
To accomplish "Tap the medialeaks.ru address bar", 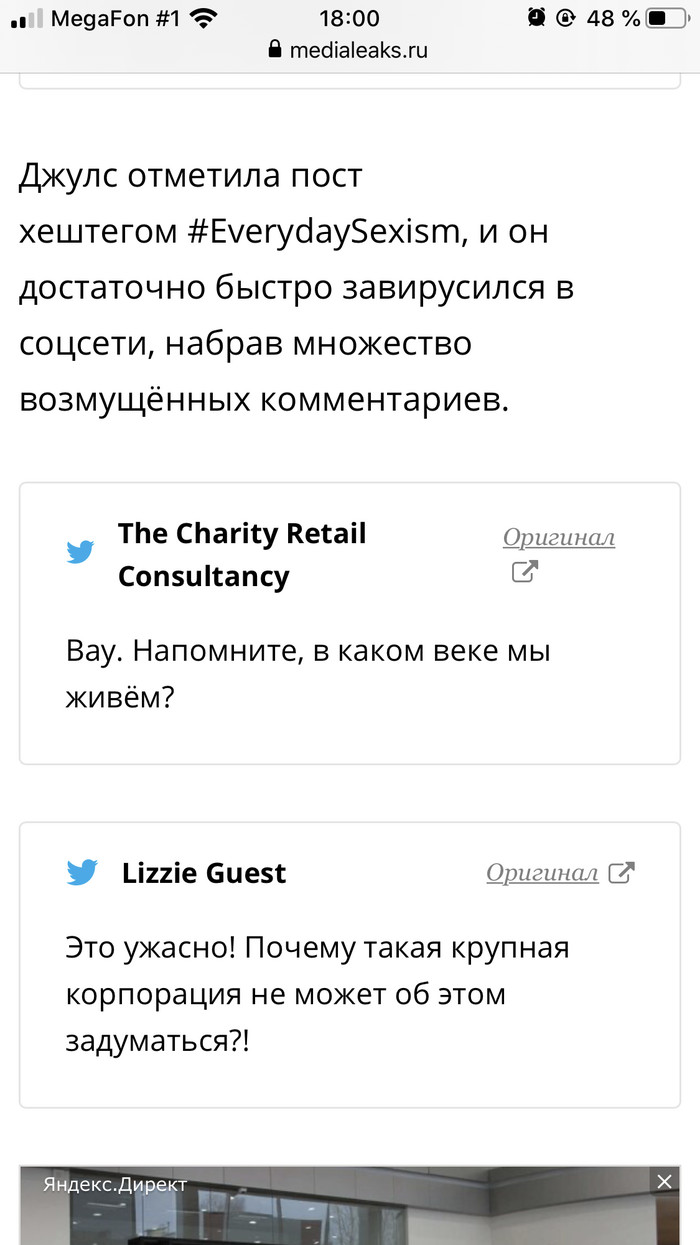I will (x=349, y=50).
